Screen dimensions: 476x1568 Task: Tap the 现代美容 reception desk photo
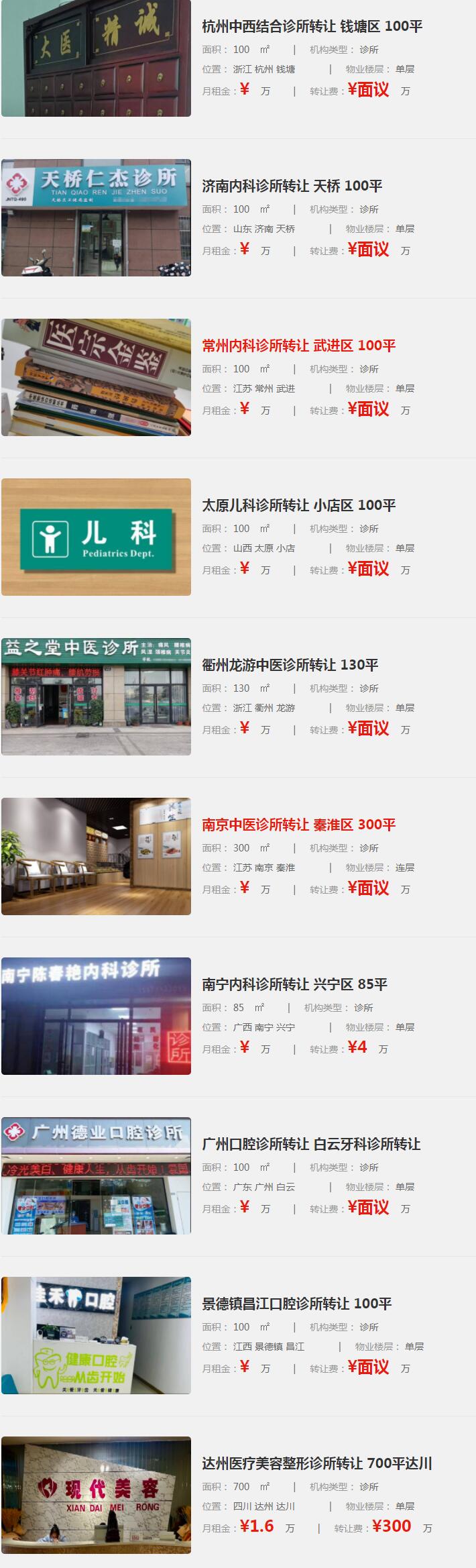coord(96,1495)
